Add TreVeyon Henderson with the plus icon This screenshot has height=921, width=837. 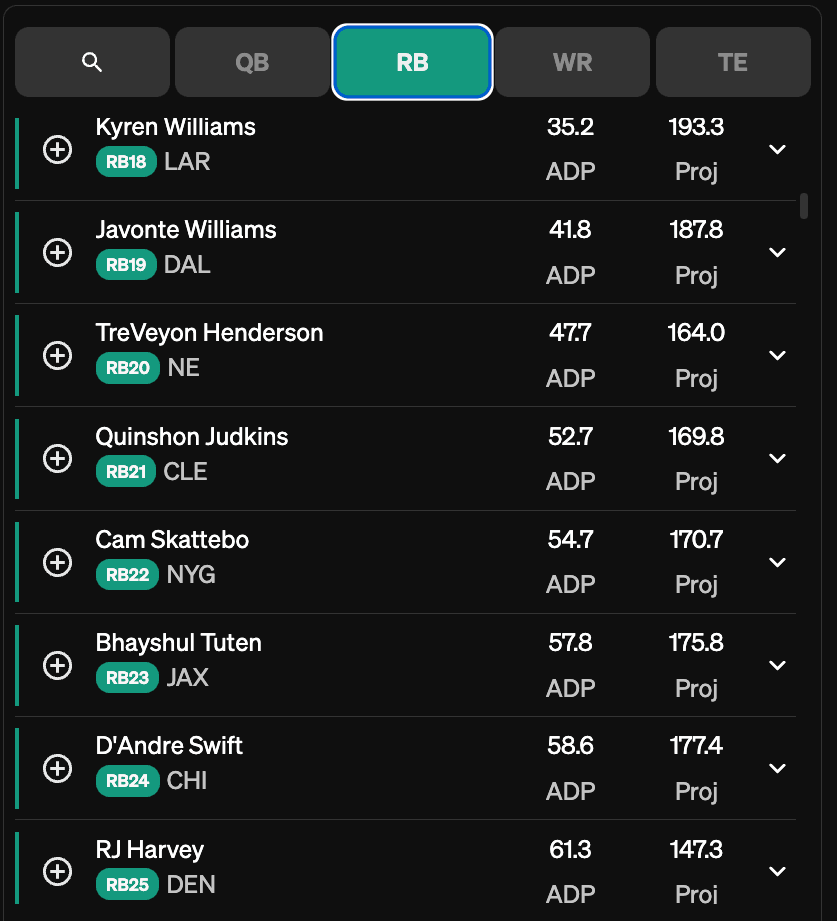58,355
